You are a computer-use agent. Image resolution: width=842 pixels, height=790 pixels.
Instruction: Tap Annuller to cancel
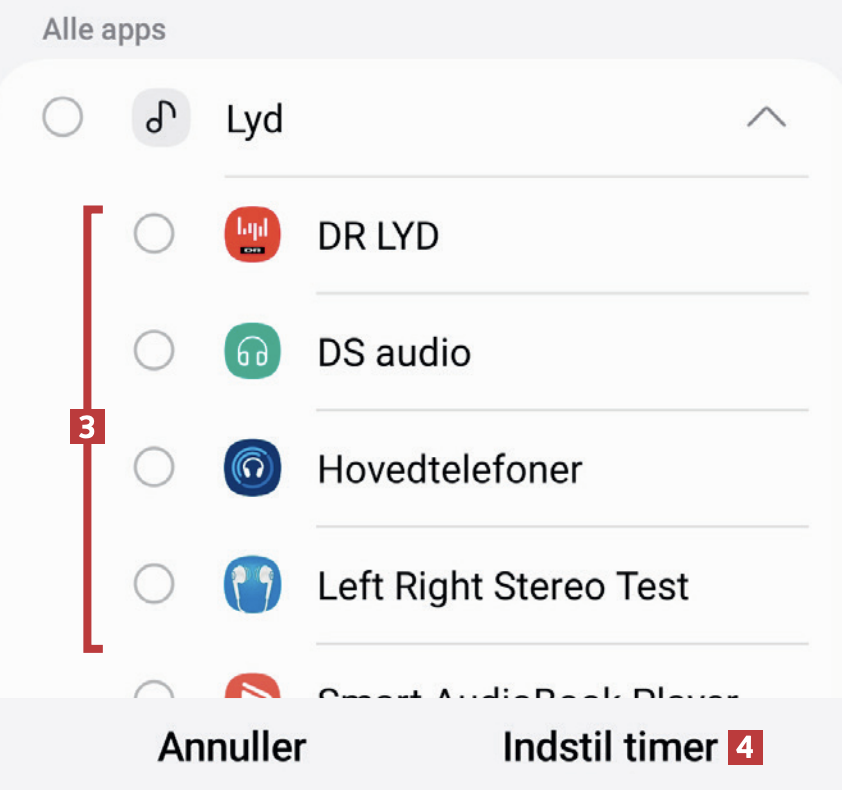(x=232, y=747)
